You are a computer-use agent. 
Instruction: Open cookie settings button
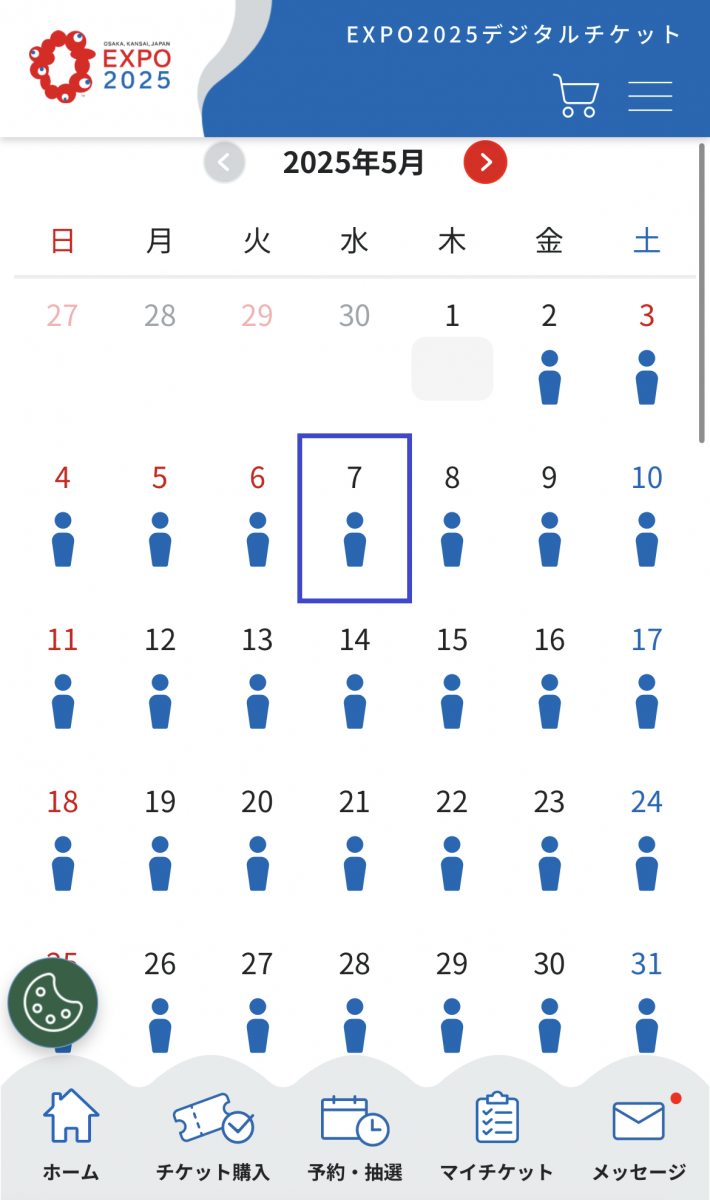(x=53, y=1003)
